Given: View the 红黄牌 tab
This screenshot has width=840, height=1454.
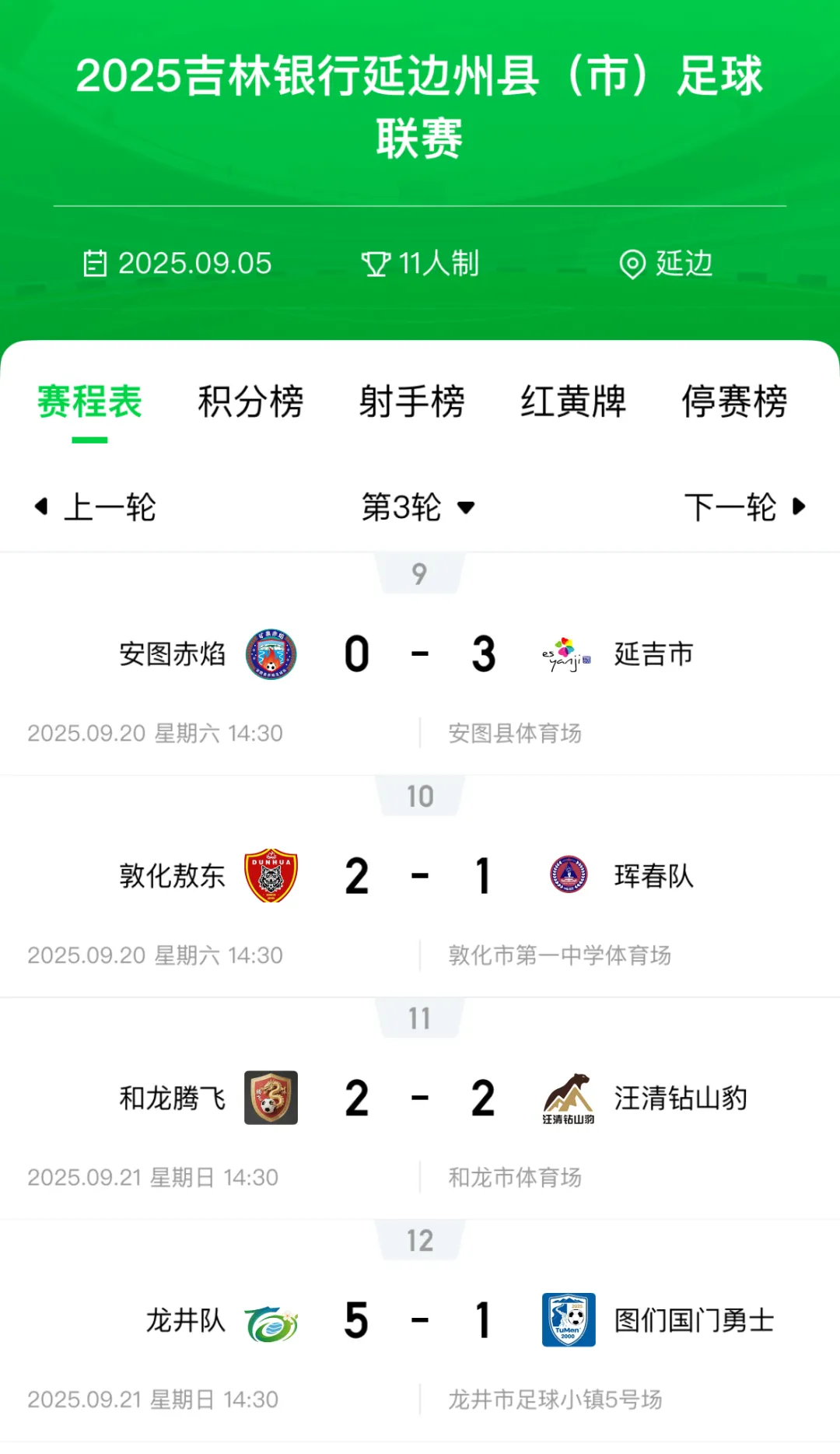Looking at the screenshot, I should coord(573,402).
